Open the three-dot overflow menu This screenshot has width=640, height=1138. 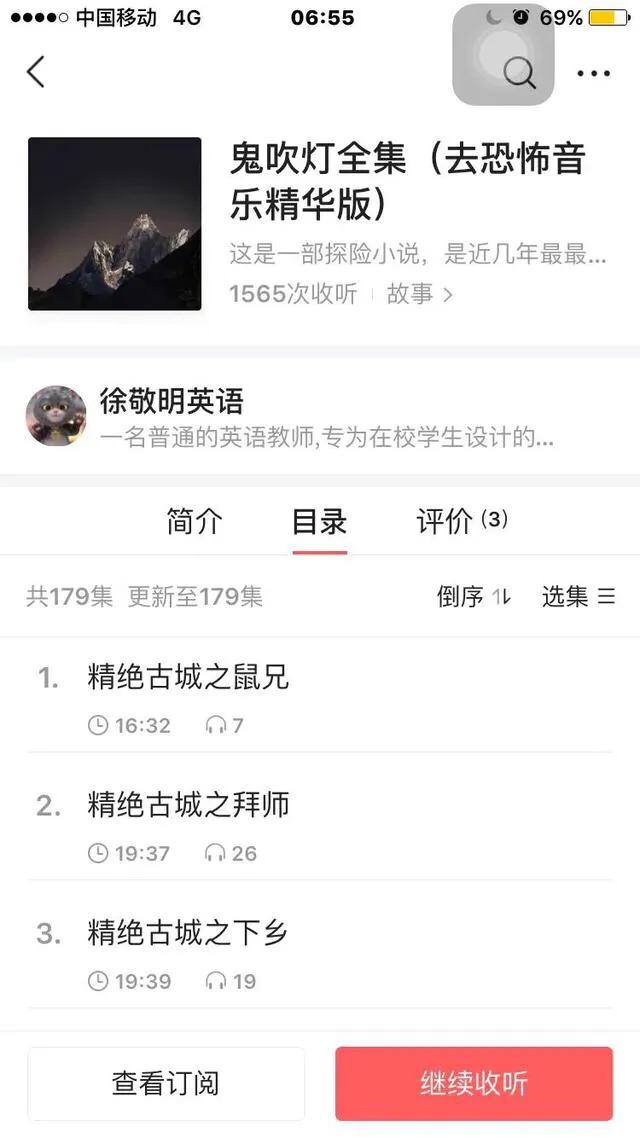pos(593,73)
